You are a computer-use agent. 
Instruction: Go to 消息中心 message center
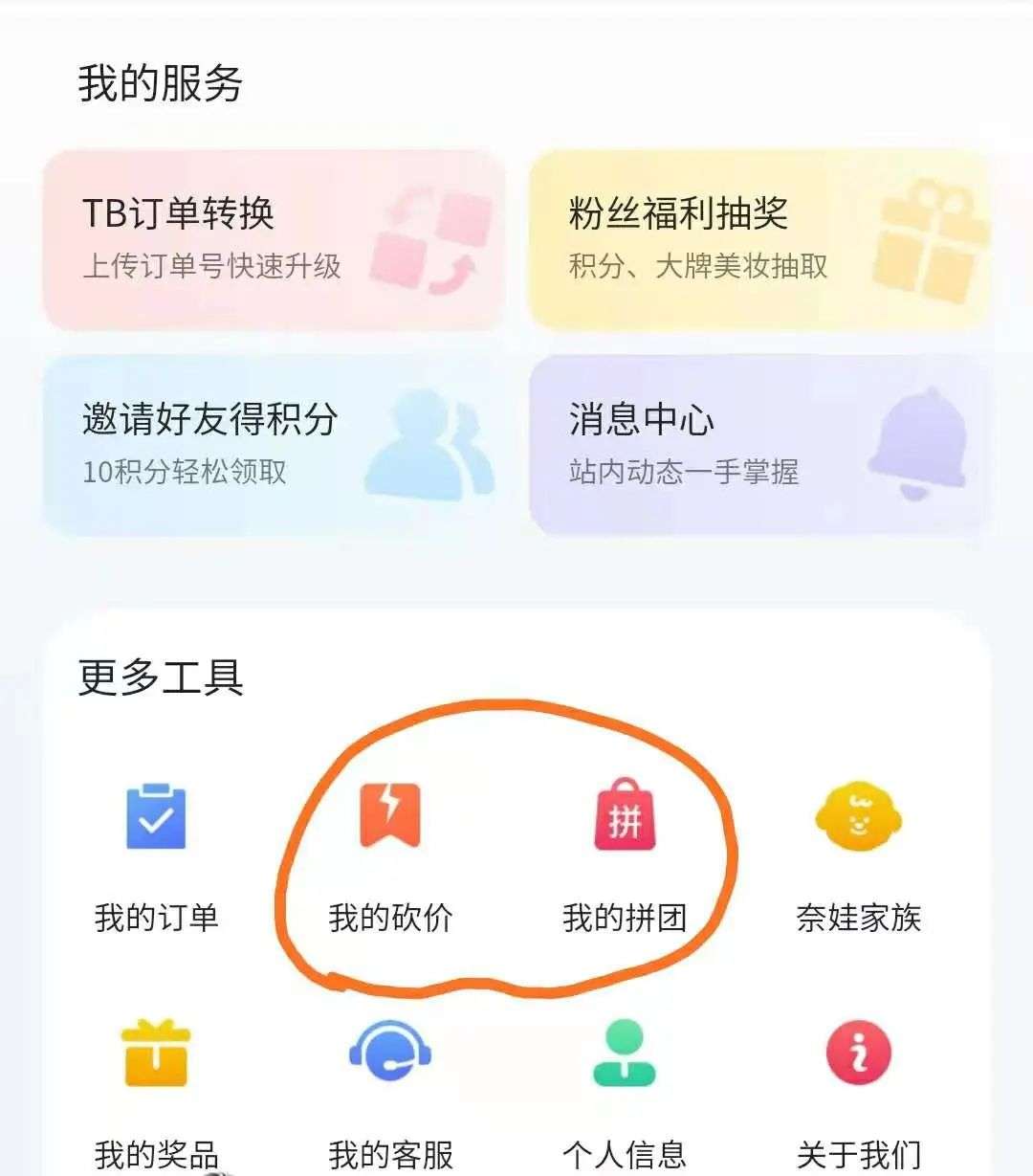[x=759, y=445]
